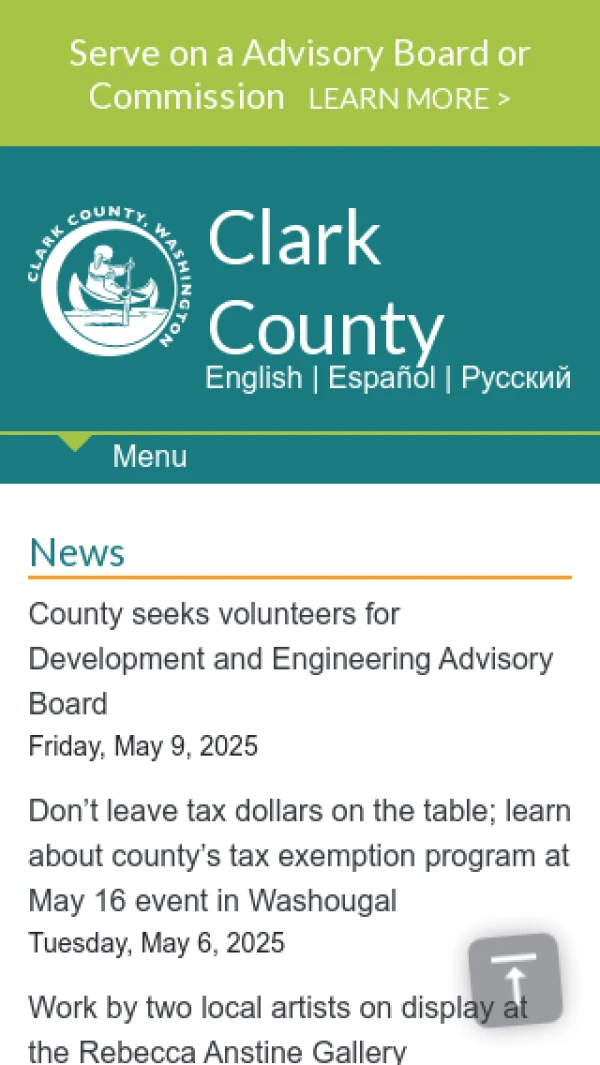Open the Development and Engineering Advisory Board news

point(290,658)
